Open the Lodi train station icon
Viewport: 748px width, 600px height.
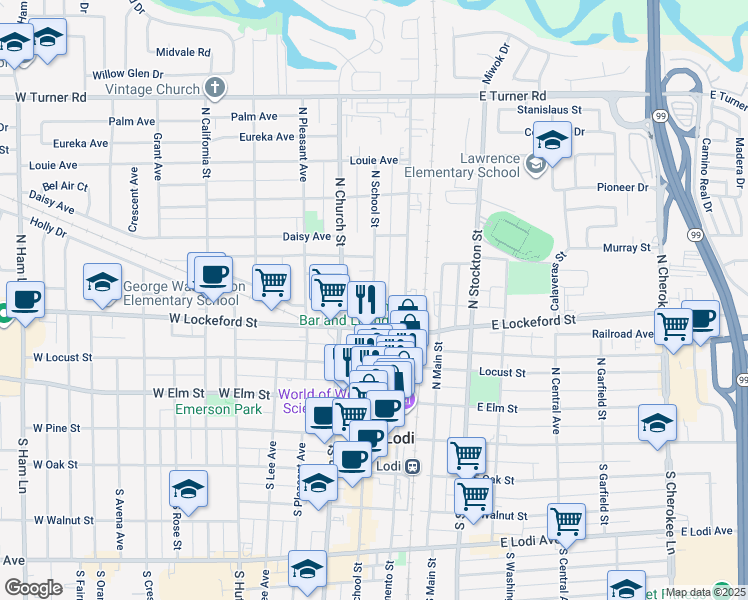(412, 465)
